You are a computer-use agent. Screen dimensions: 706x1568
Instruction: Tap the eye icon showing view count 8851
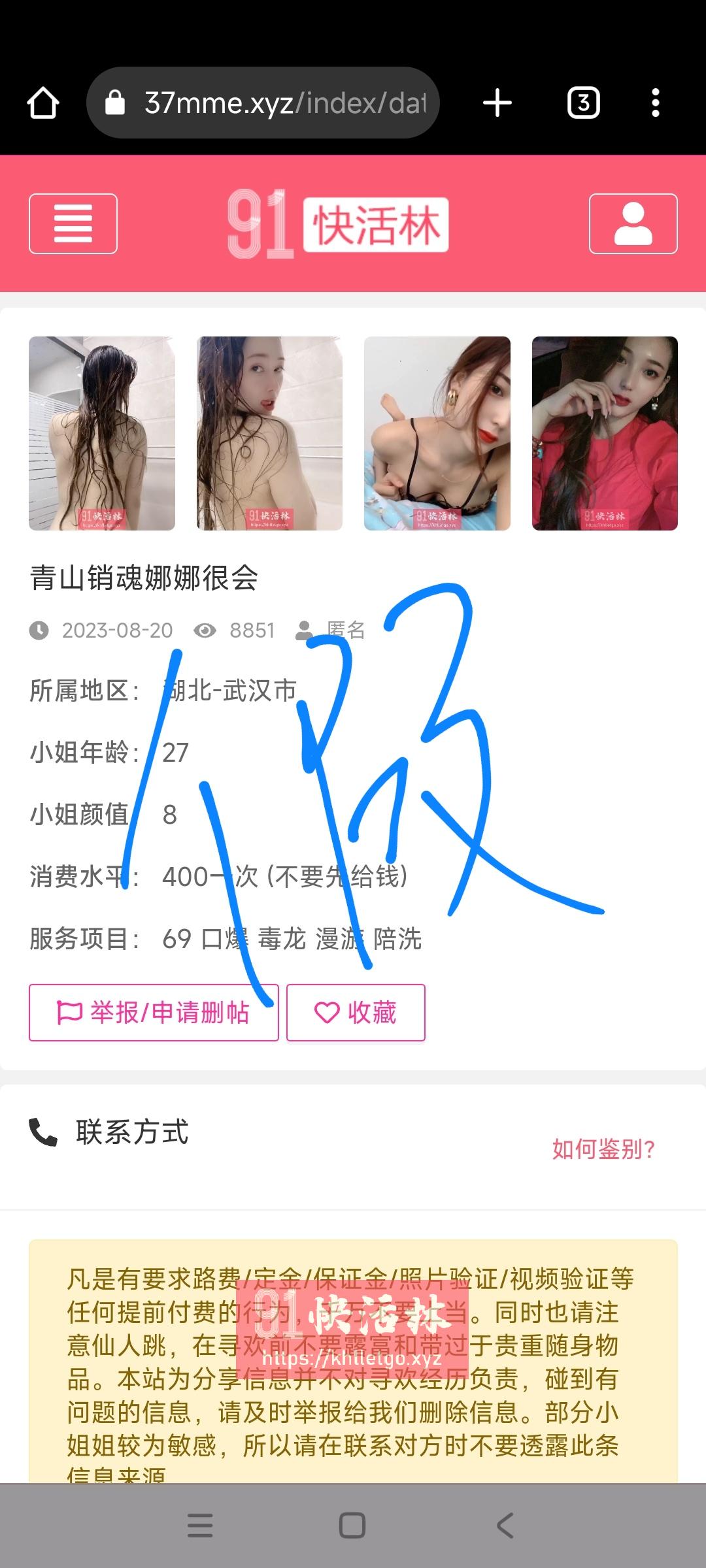205,629
